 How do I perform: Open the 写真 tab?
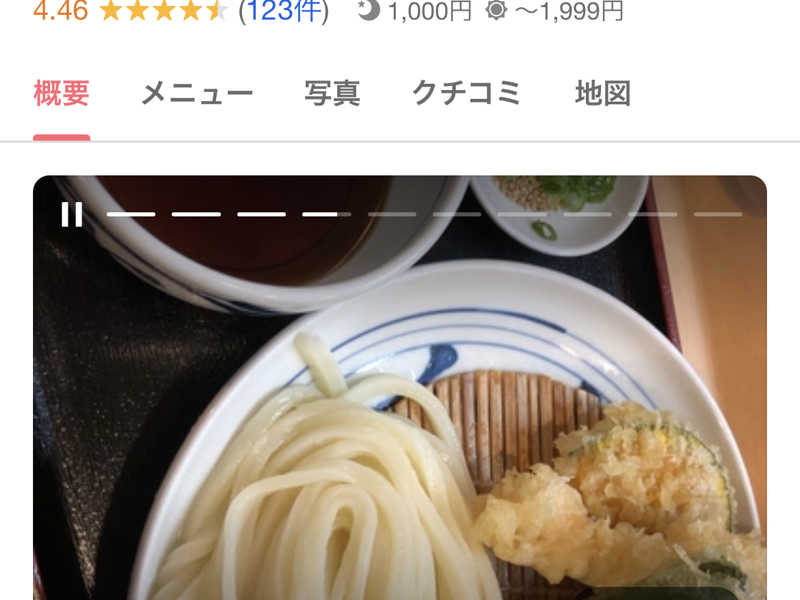(332, 94)
